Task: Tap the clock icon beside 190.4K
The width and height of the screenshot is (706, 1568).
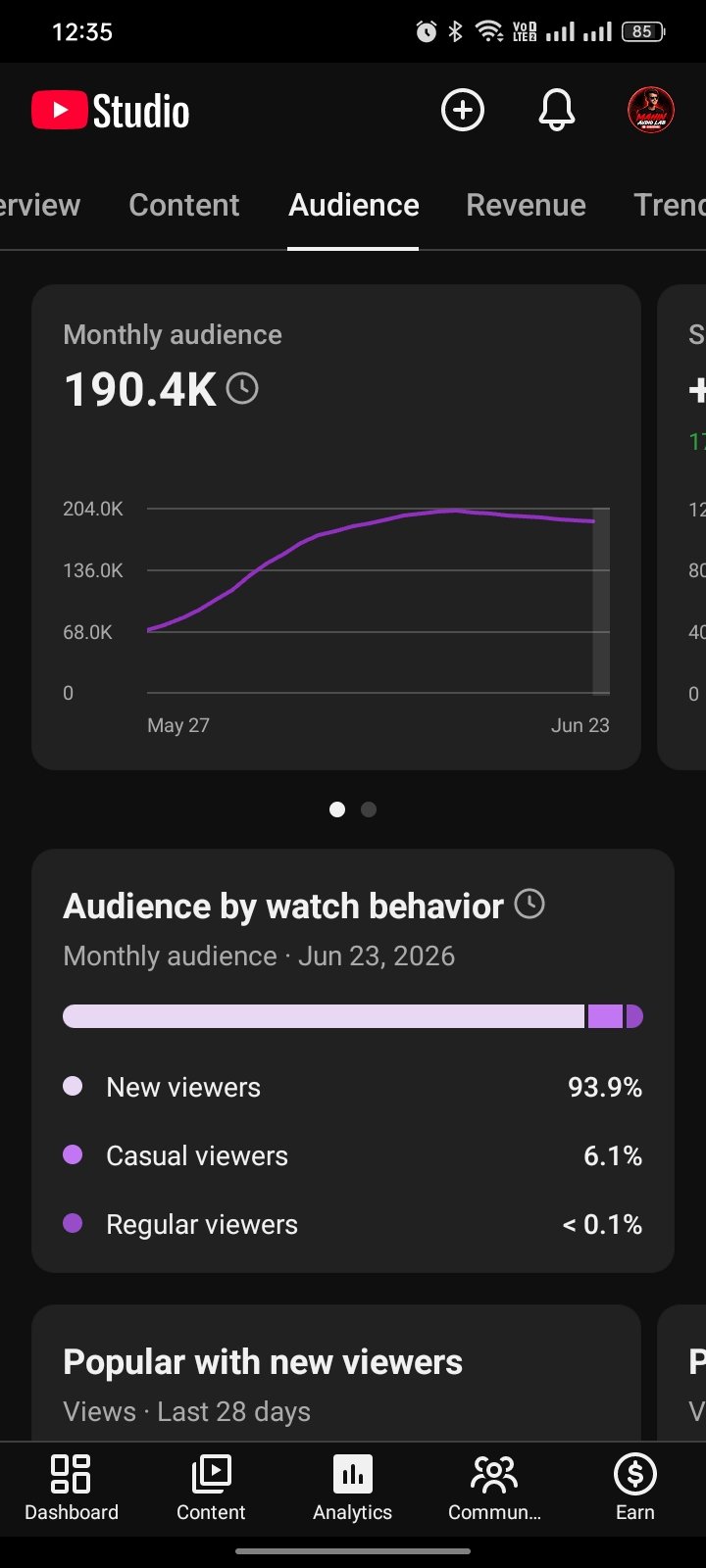Action: coord(242,388)
